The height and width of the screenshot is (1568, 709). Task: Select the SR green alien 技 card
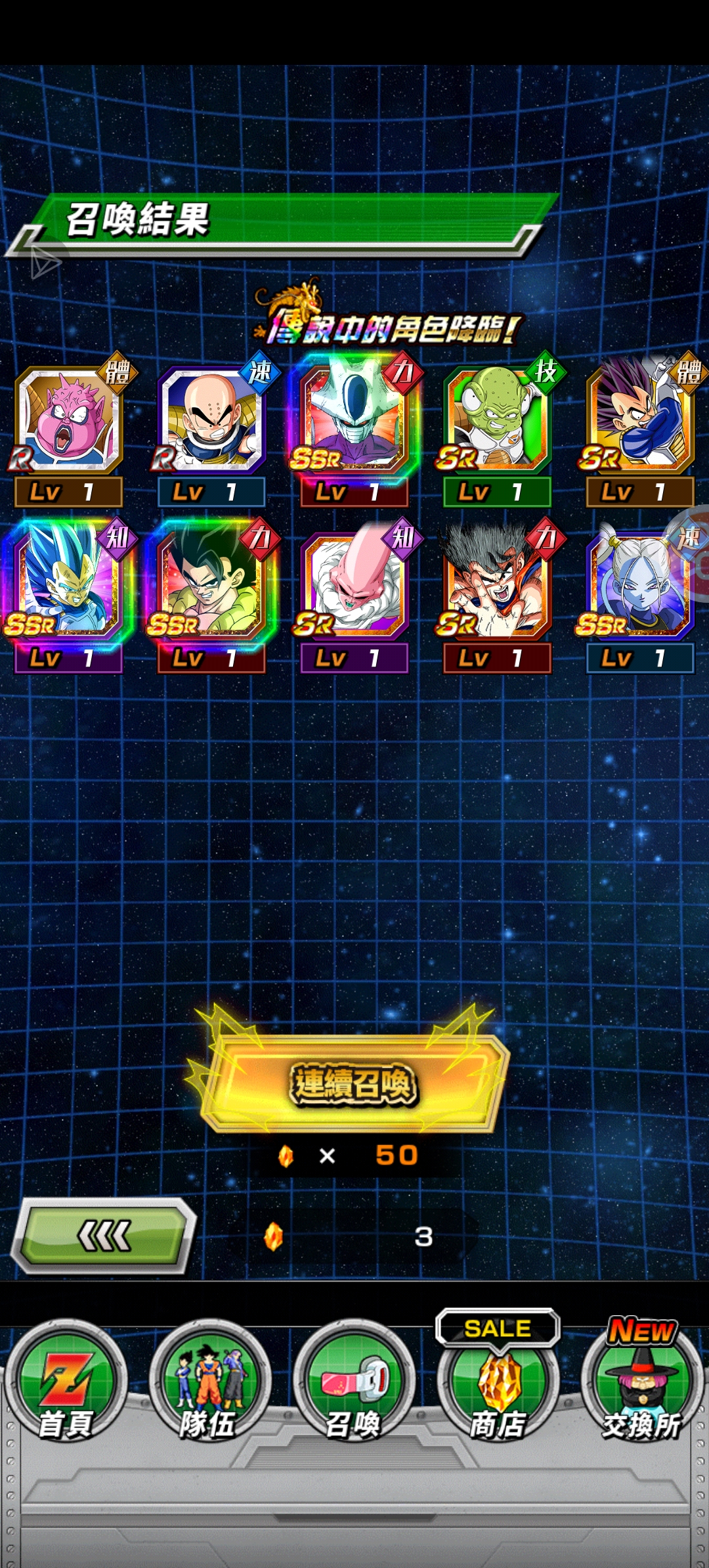click(497, 420)
